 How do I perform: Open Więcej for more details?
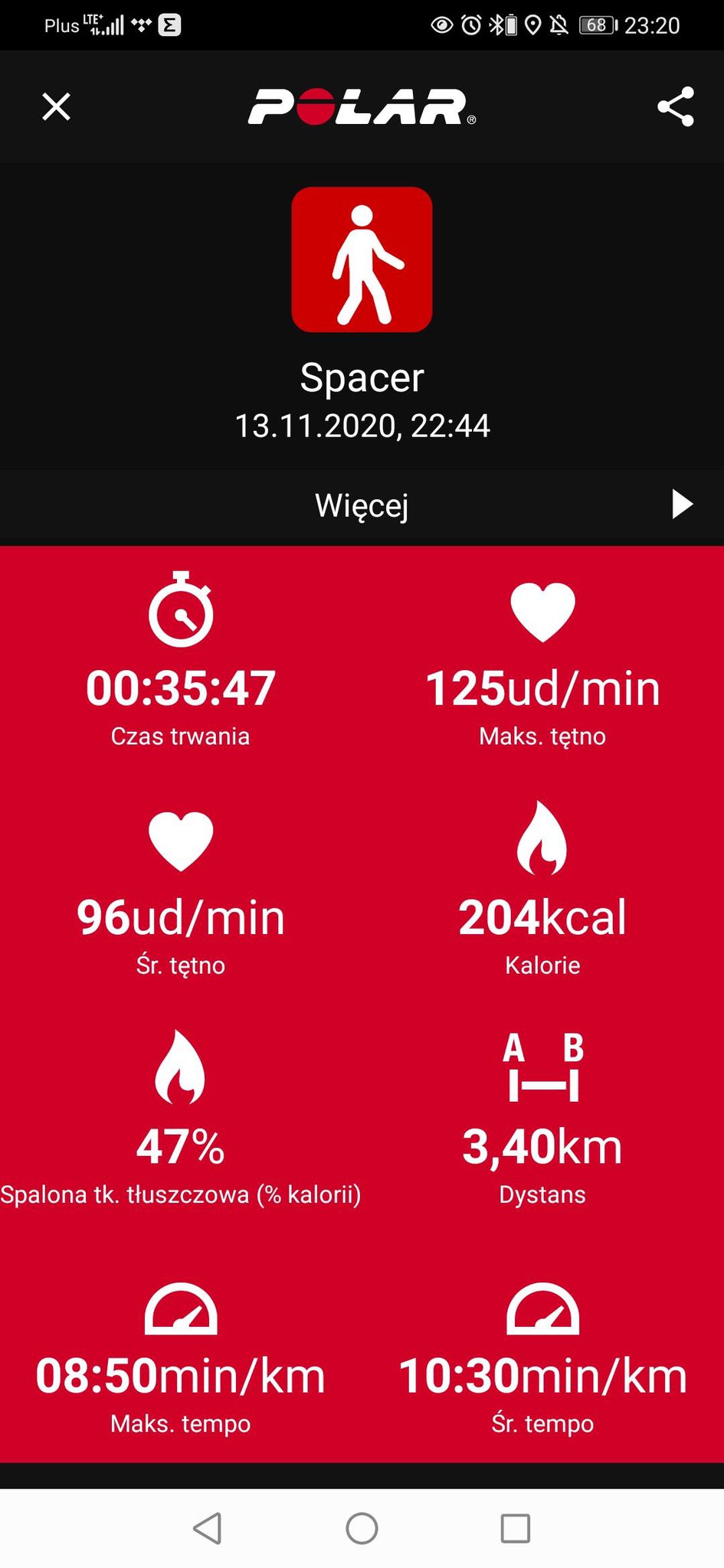pos(362,505)
